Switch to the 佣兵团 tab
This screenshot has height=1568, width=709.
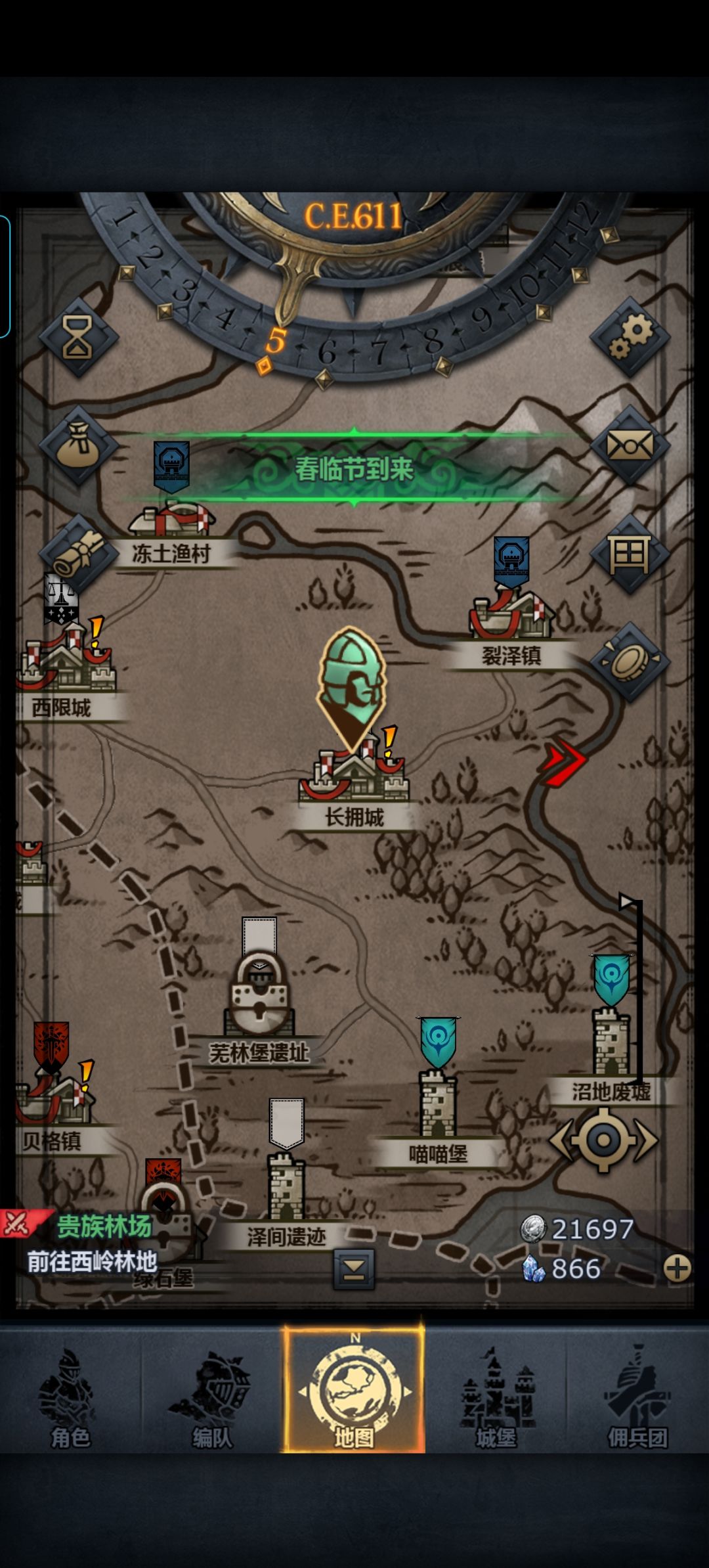tap(637, 1398)
